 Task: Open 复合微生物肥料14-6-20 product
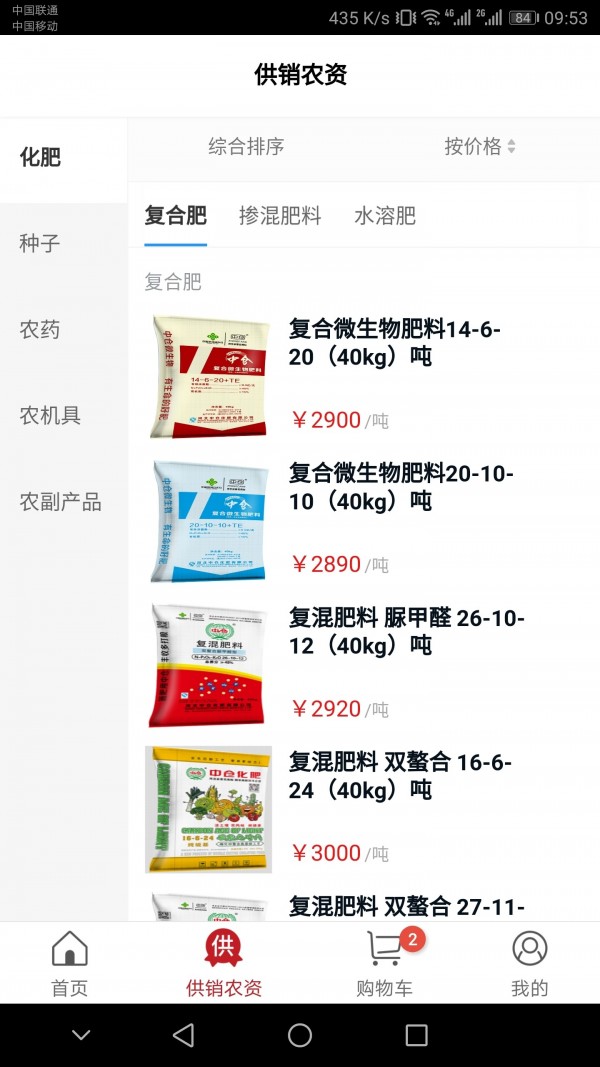point(395,343)
